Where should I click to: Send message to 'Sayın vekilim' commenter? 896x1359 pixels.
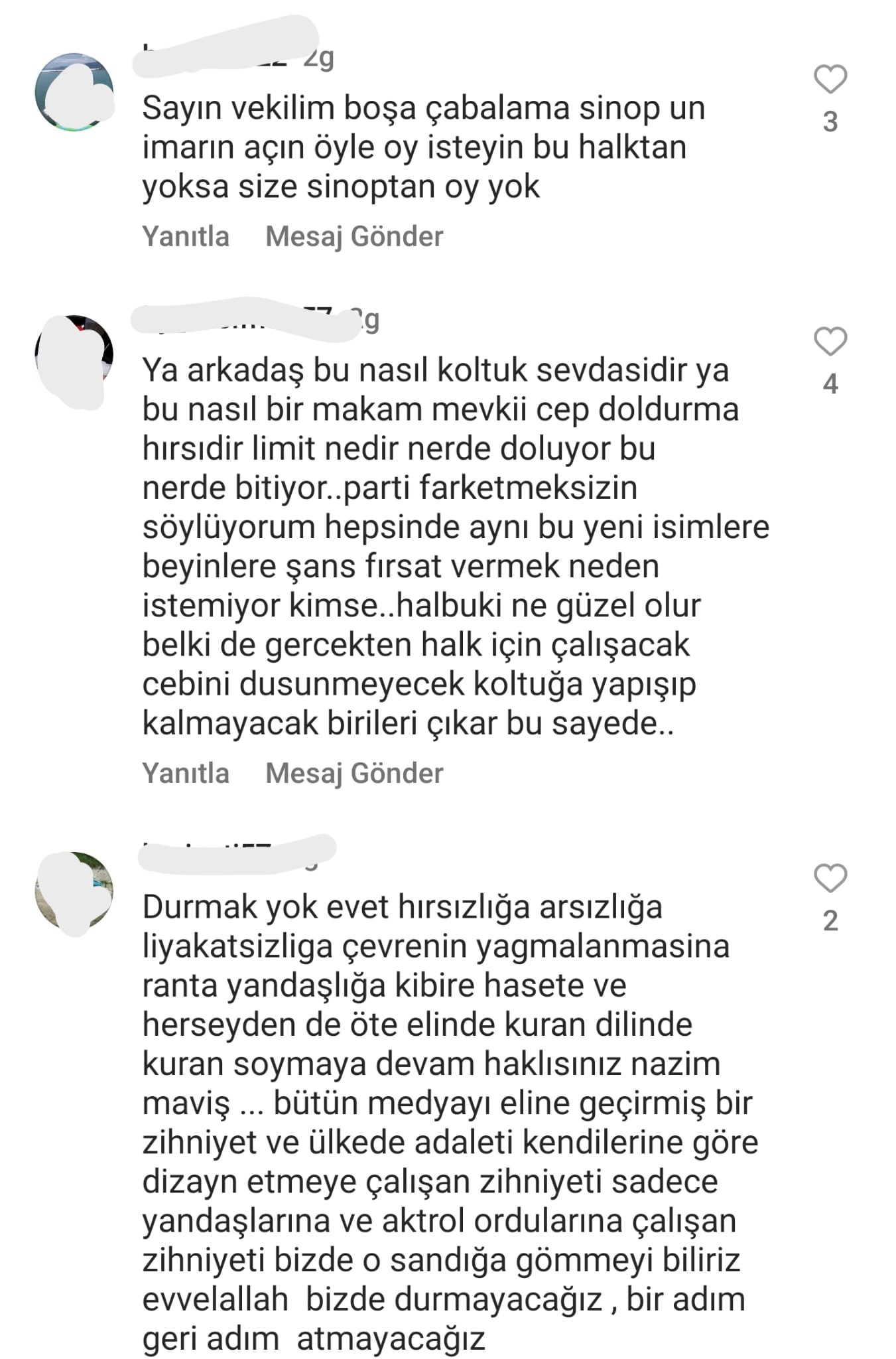[x=354, y=236]
